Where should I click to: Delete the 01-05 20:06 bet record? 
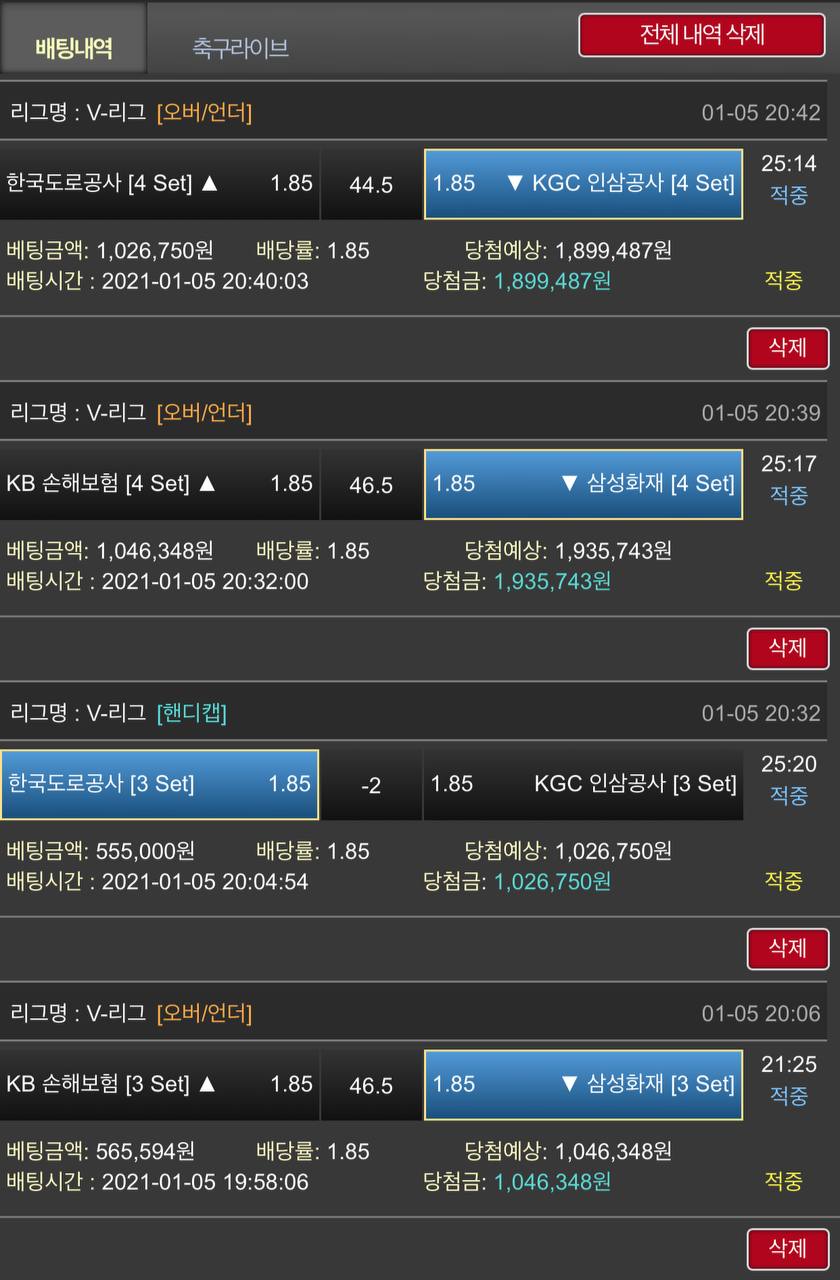(788, 1248)
